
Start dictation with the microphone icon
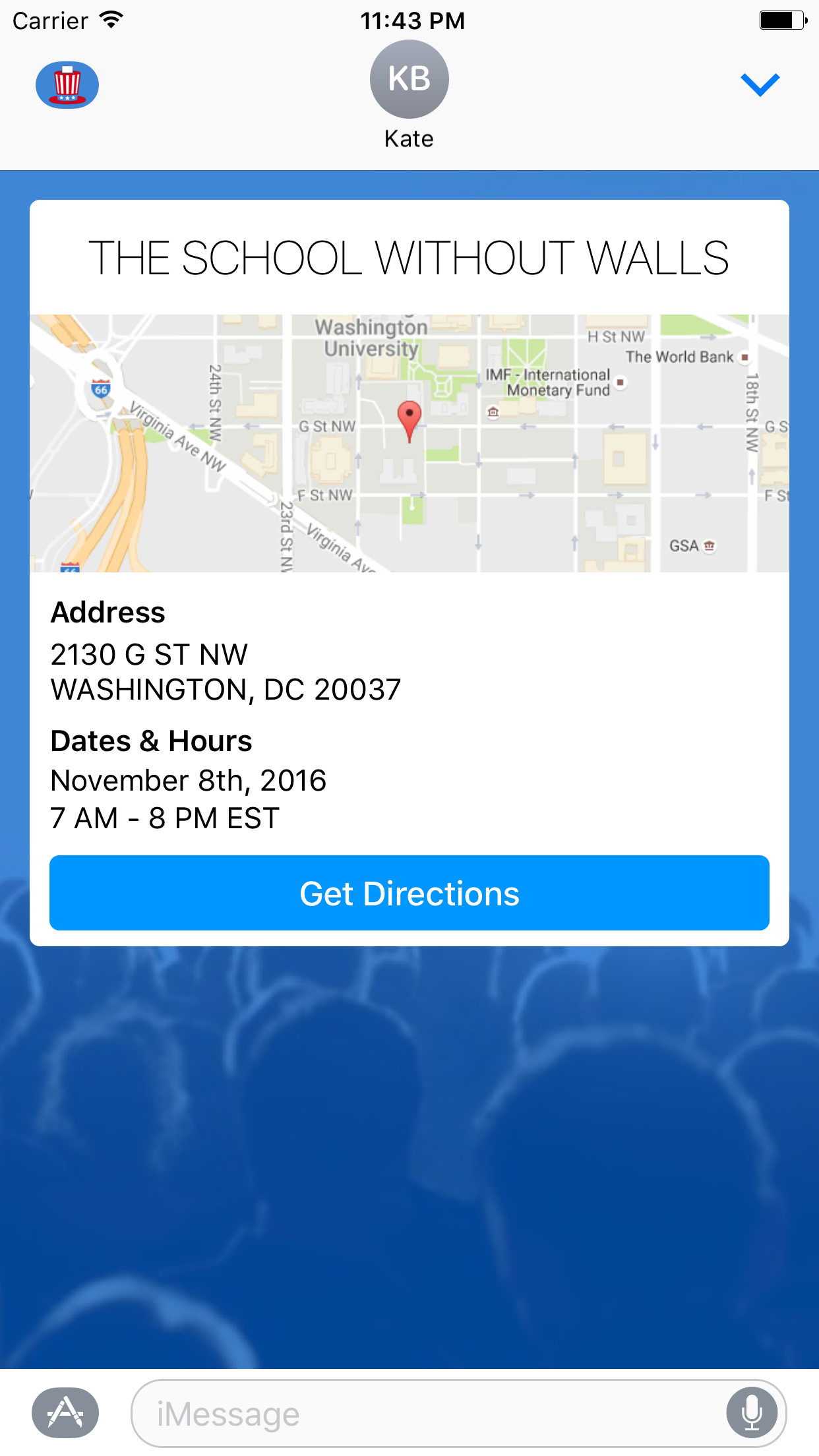coord(752,1412)
